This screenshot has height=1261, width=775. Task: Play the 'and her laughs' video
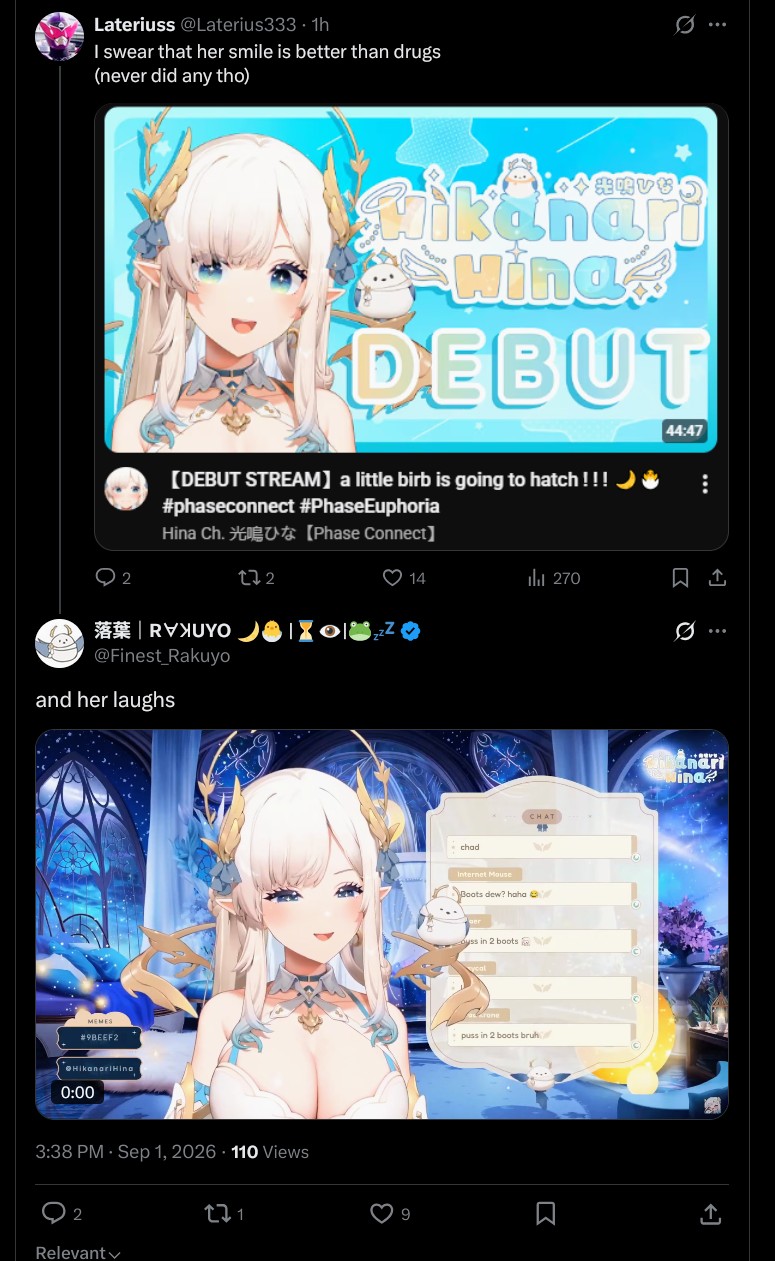click(382, 924)
